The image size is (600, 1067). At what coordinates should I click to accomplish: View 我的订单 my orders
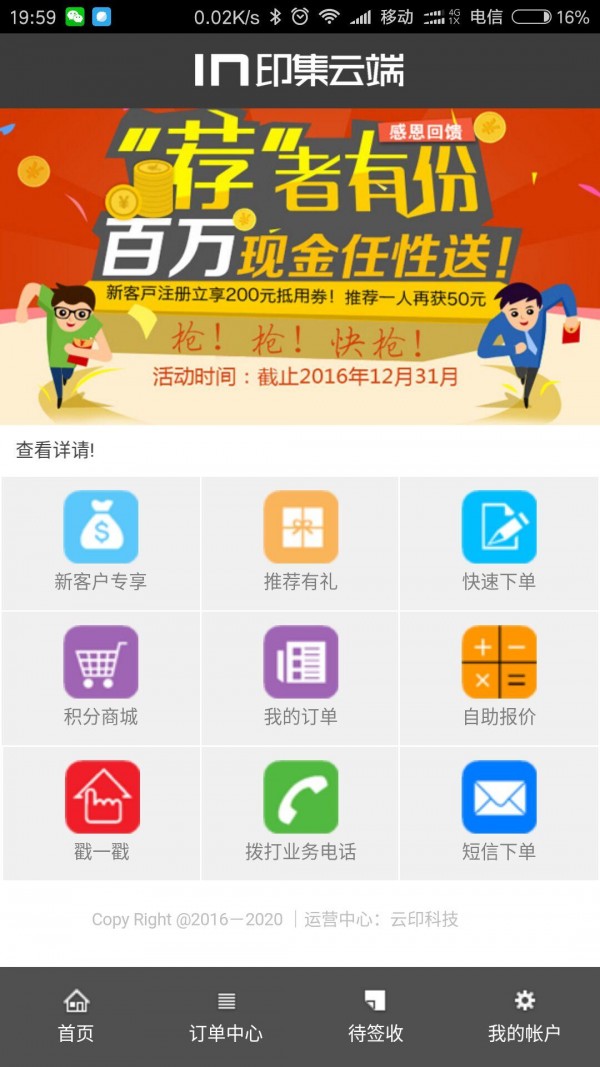coord(300,678)
